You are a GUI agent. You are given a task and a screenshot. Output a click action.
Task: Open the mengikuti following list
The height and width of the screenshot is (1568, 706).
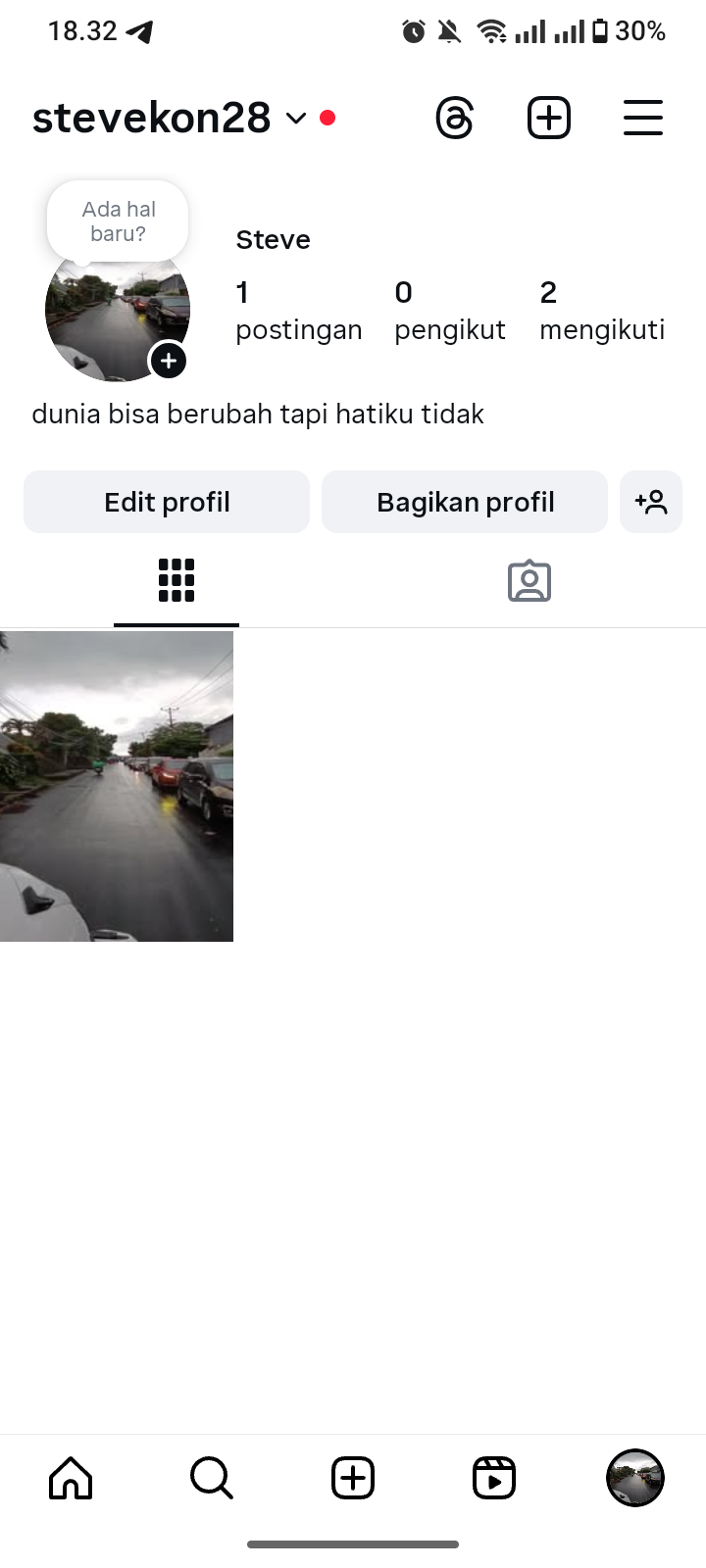coord(602,311)
